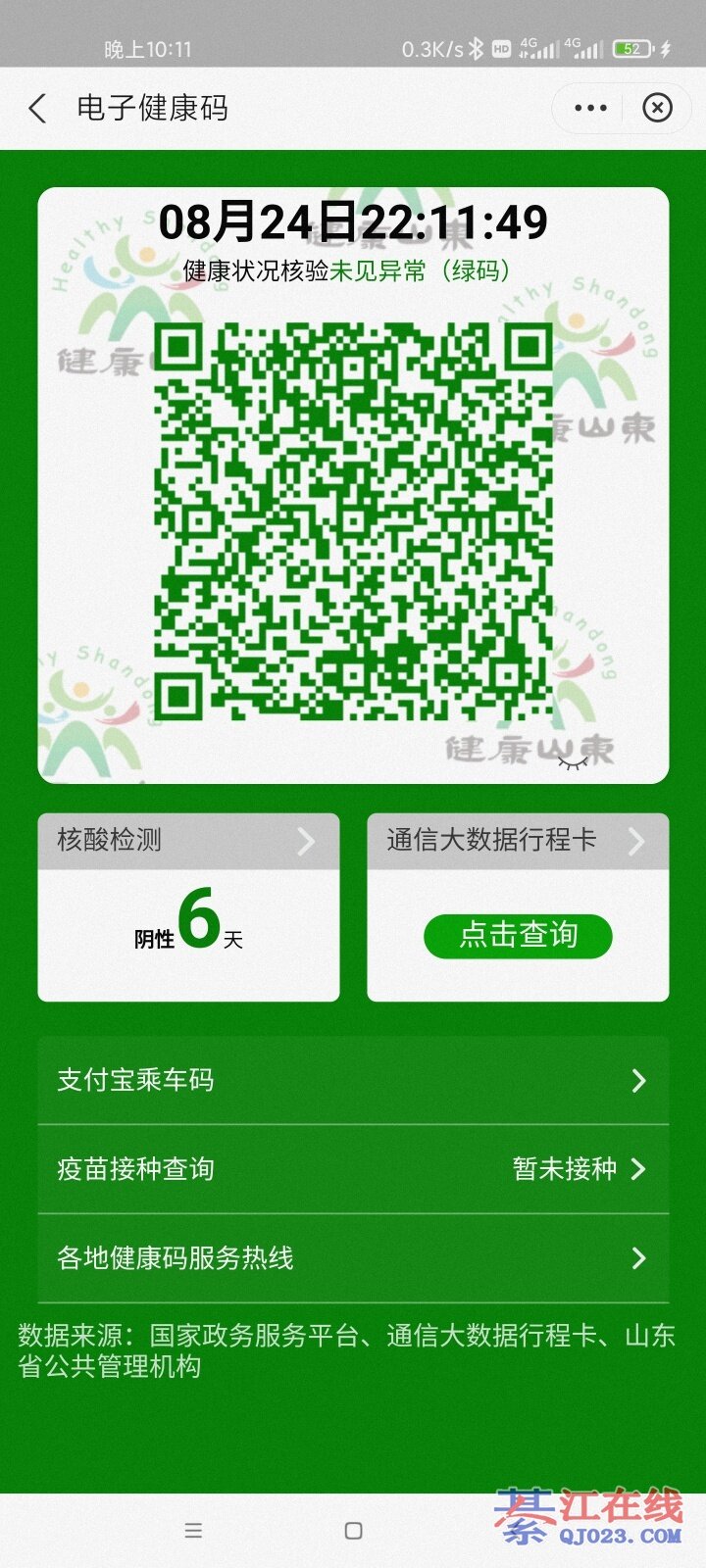Go back from 电子健康码 page
The width and height of the screenshot is (706, 1568).
click(37, 108)
